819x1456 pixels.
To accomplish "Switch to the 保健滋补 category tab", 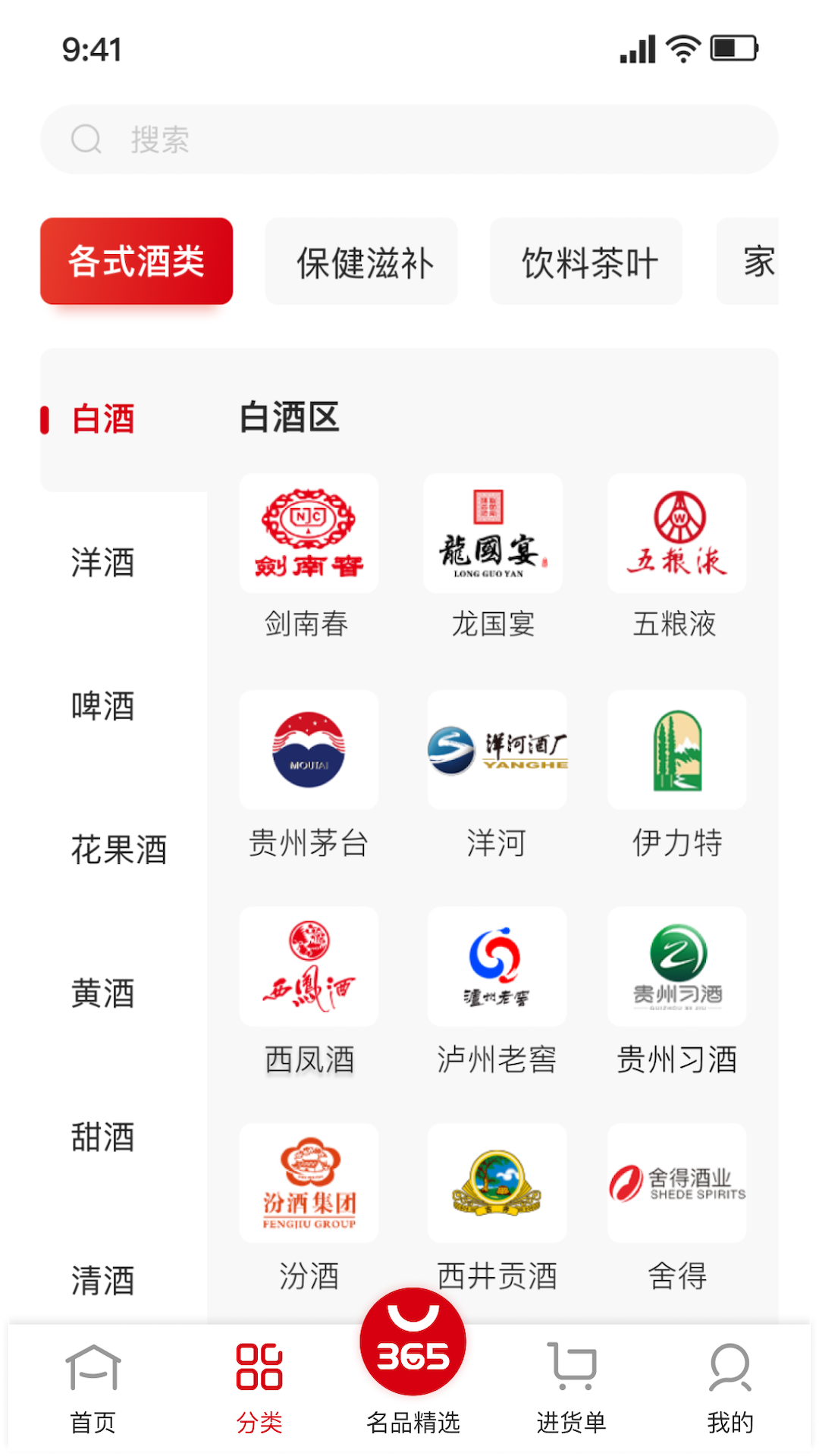I will (x=361, y=262).
